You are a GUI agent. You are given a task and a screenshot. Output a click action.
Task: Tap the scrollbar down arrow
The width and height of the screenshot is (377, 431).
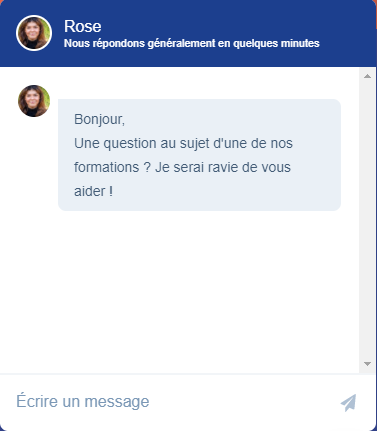tap(367, 364)
